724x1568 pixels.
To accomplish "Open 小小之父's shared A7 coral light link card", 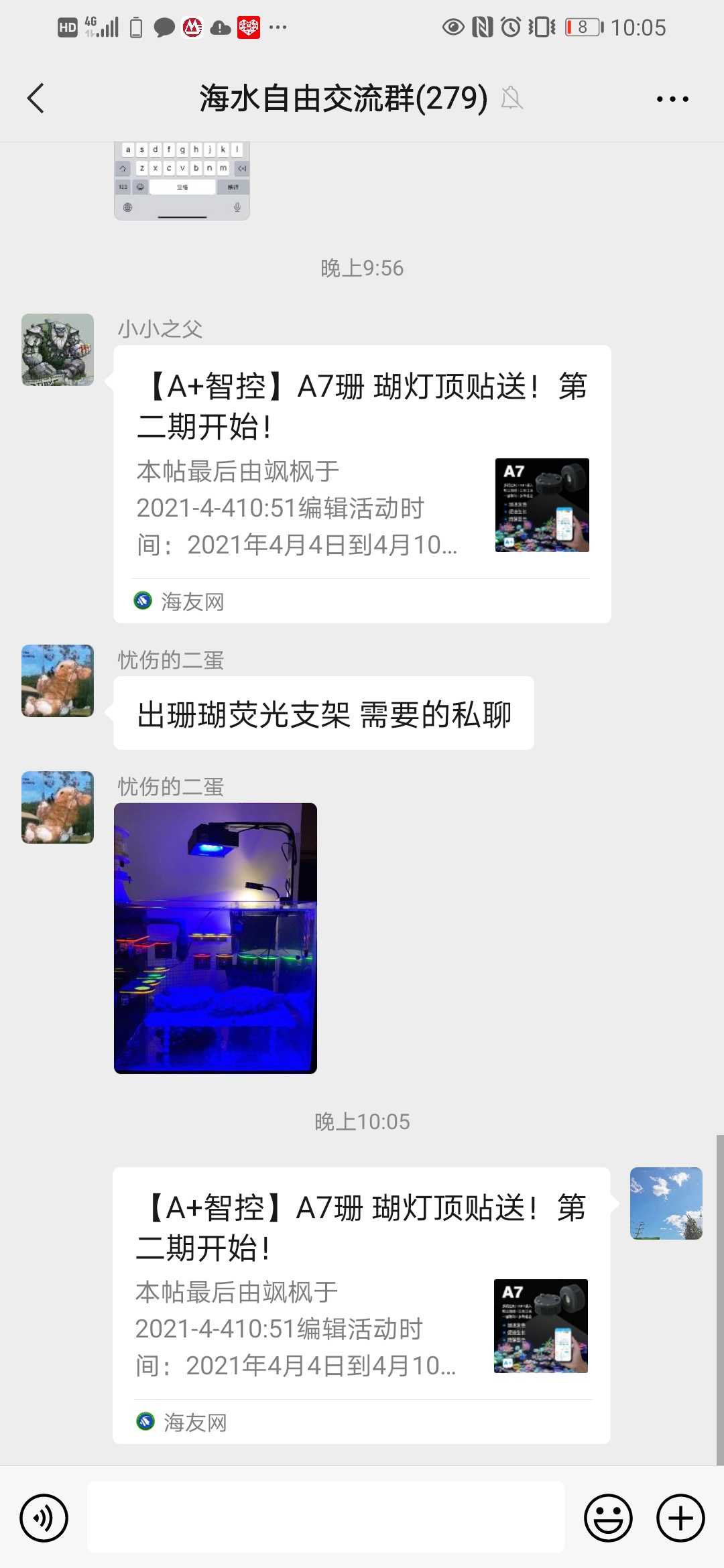I will tap(362, 483).
